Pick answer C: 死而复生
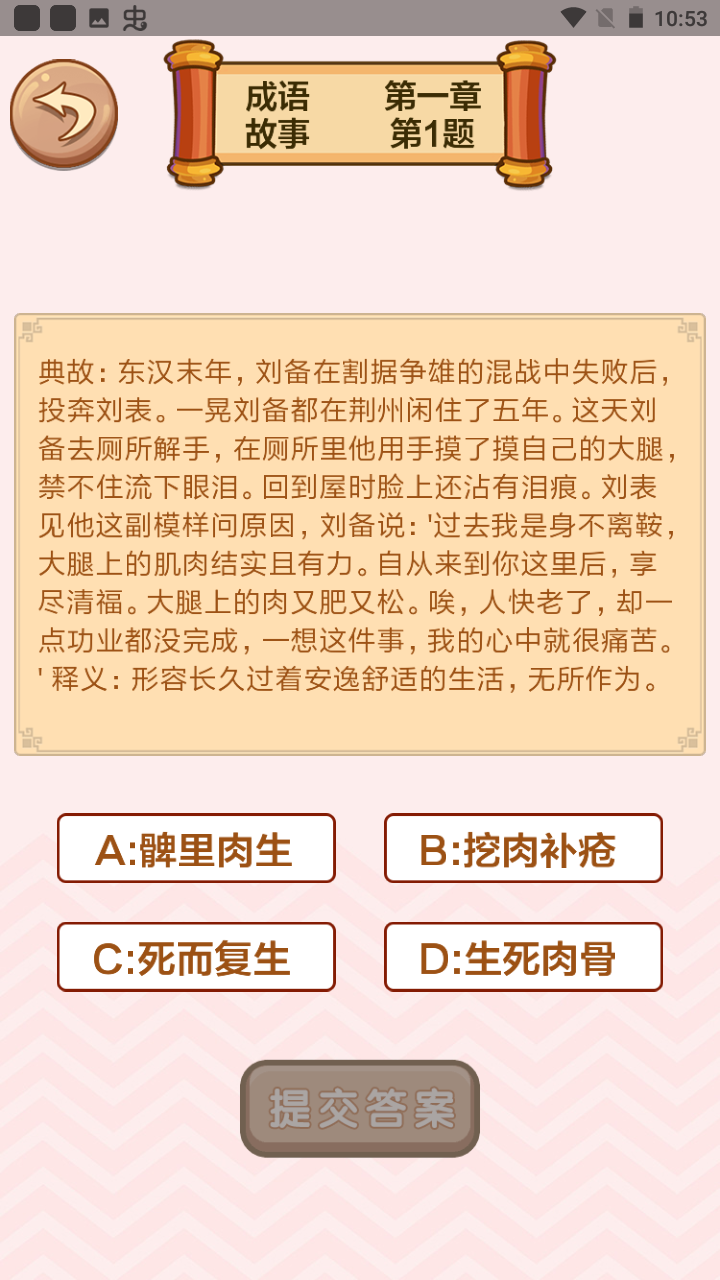 pos(196,957)
